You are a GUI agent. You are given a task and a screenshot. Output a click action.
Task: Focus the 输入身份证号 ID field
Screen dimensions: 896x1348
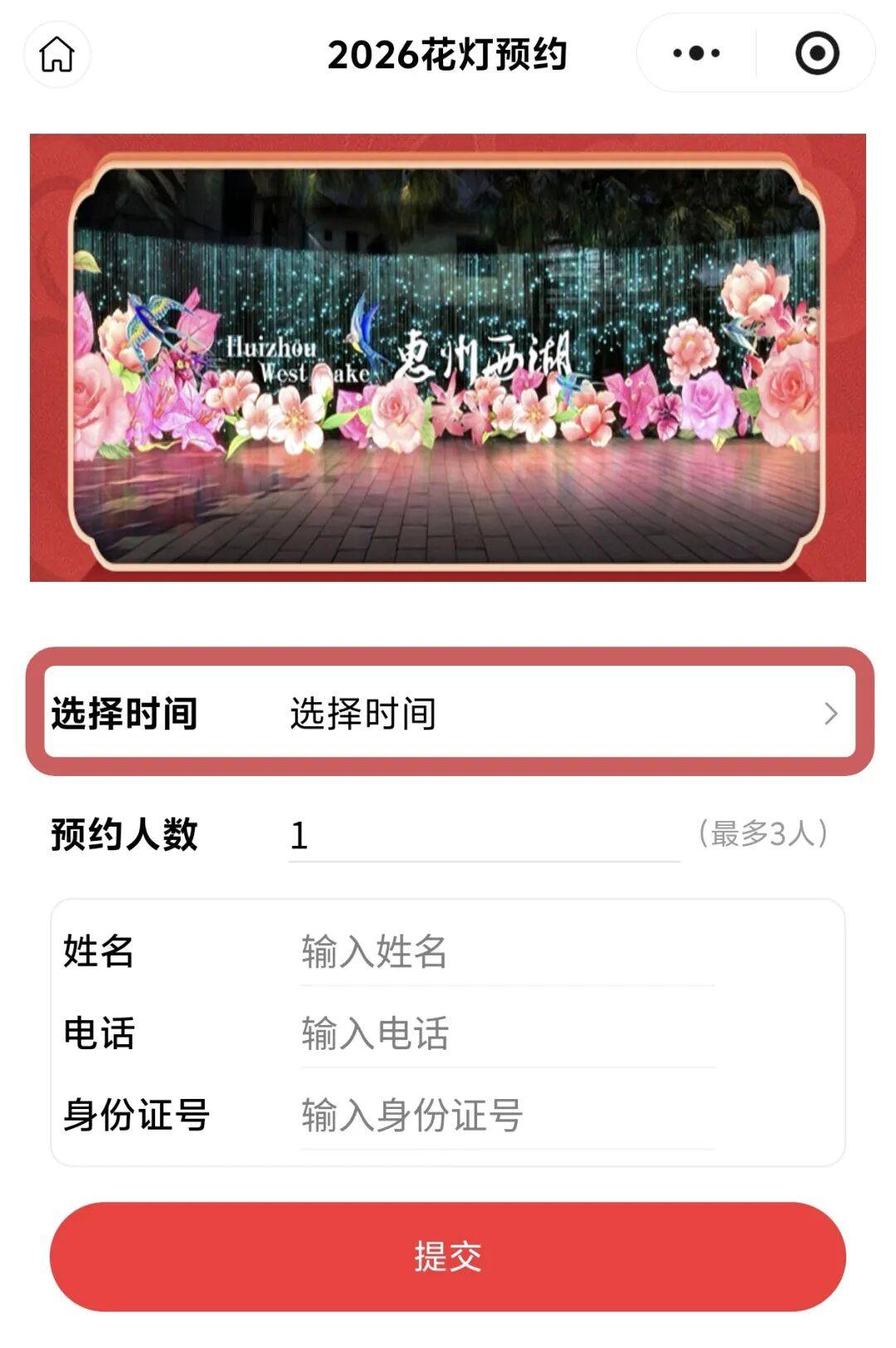(506, 1116)
